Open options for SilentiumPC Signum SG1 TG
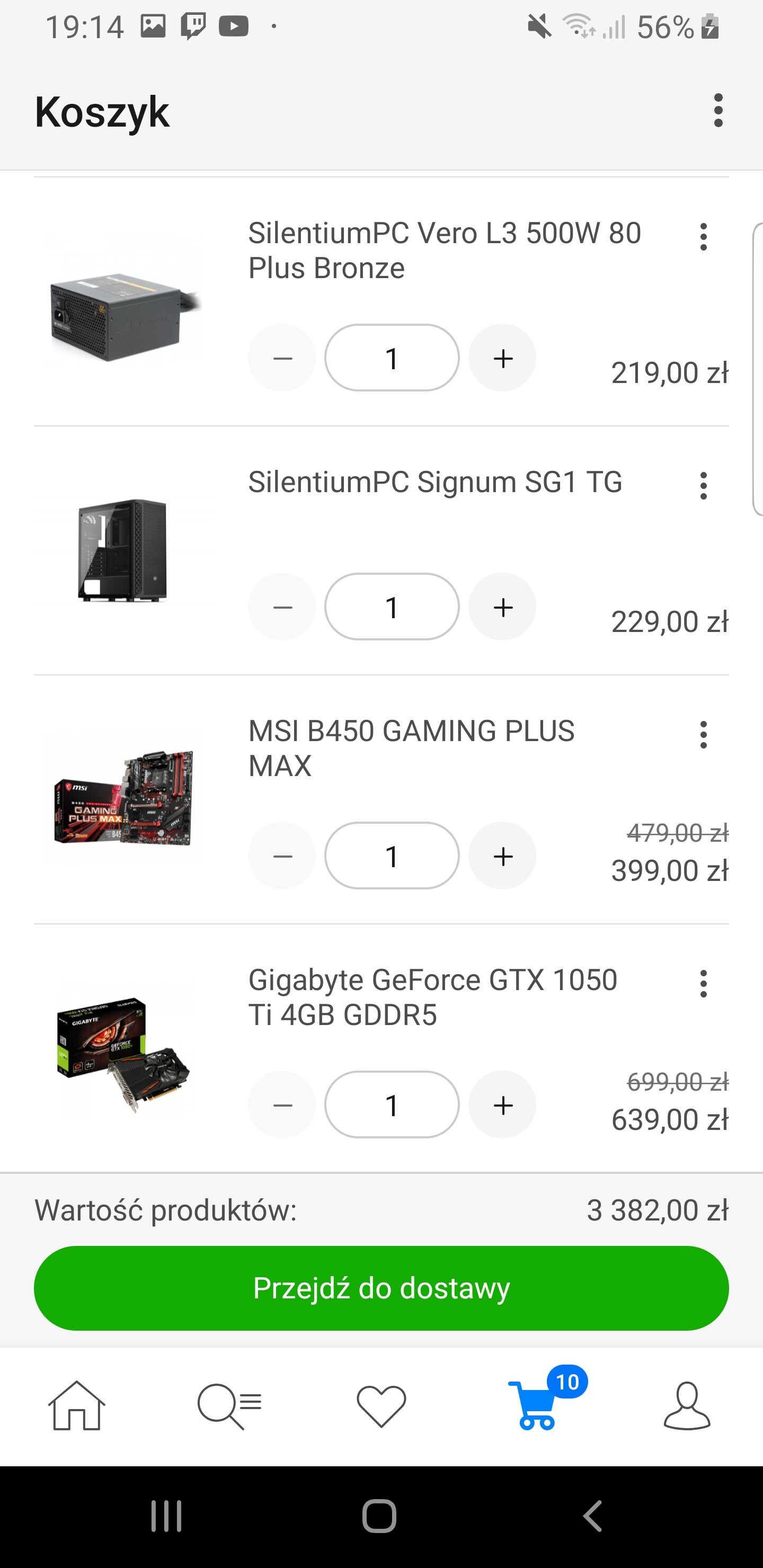The height and width of the screenshot is (1568, 763). pyautogui.click(x=703, y=486)
